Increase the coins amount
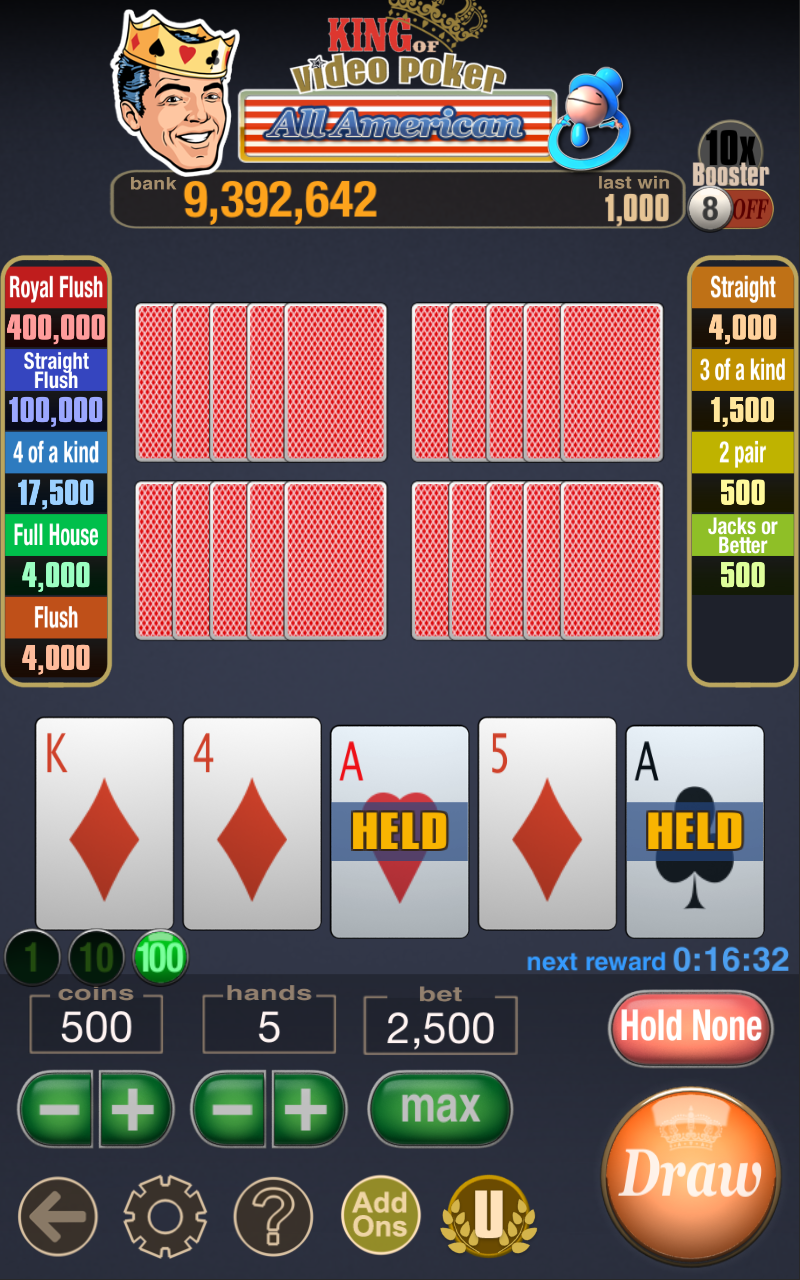Screen dimensions: 800x1280 point(135,1108)
